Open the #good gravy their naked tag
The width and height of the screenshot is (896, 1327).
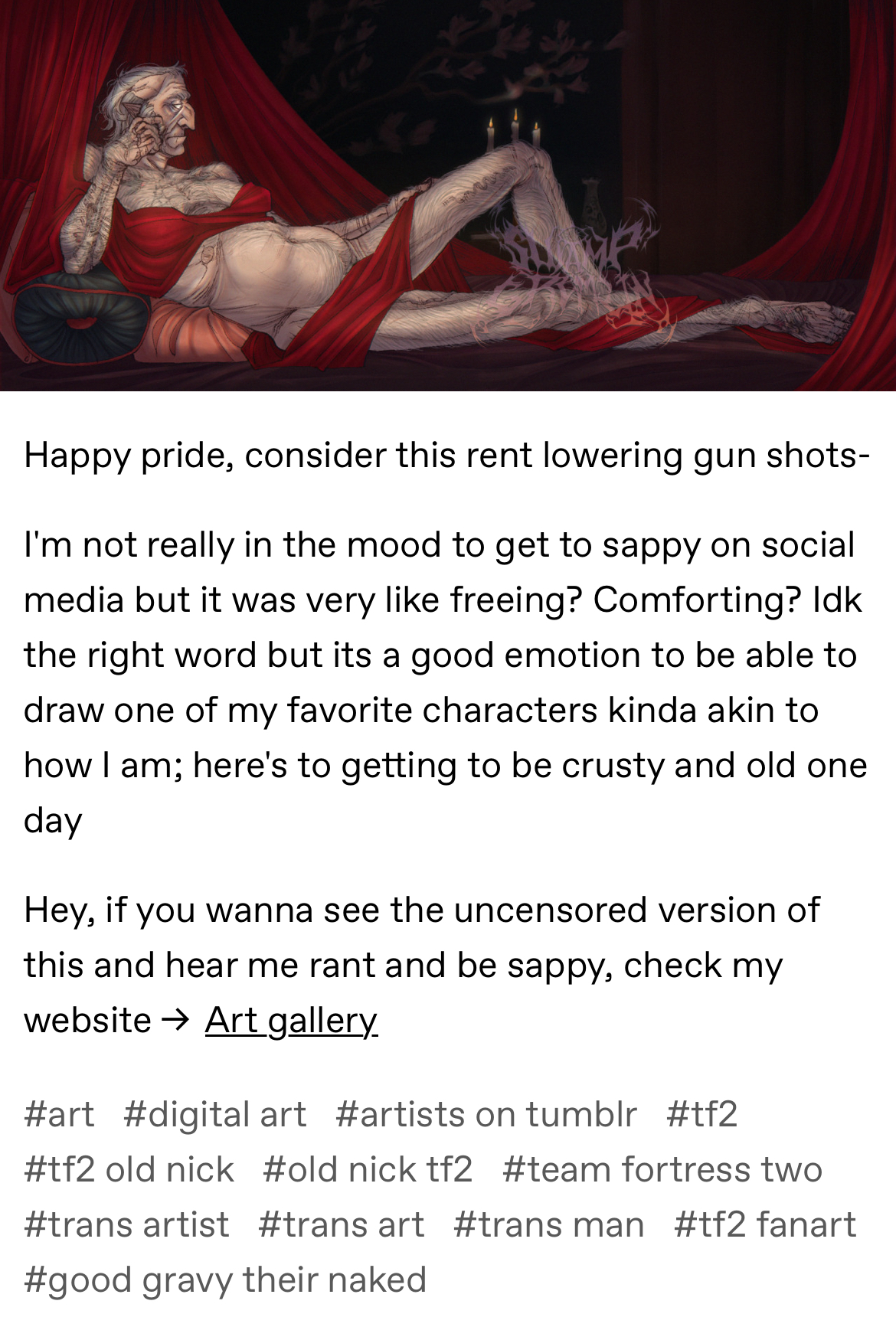tap(225, 1280)
